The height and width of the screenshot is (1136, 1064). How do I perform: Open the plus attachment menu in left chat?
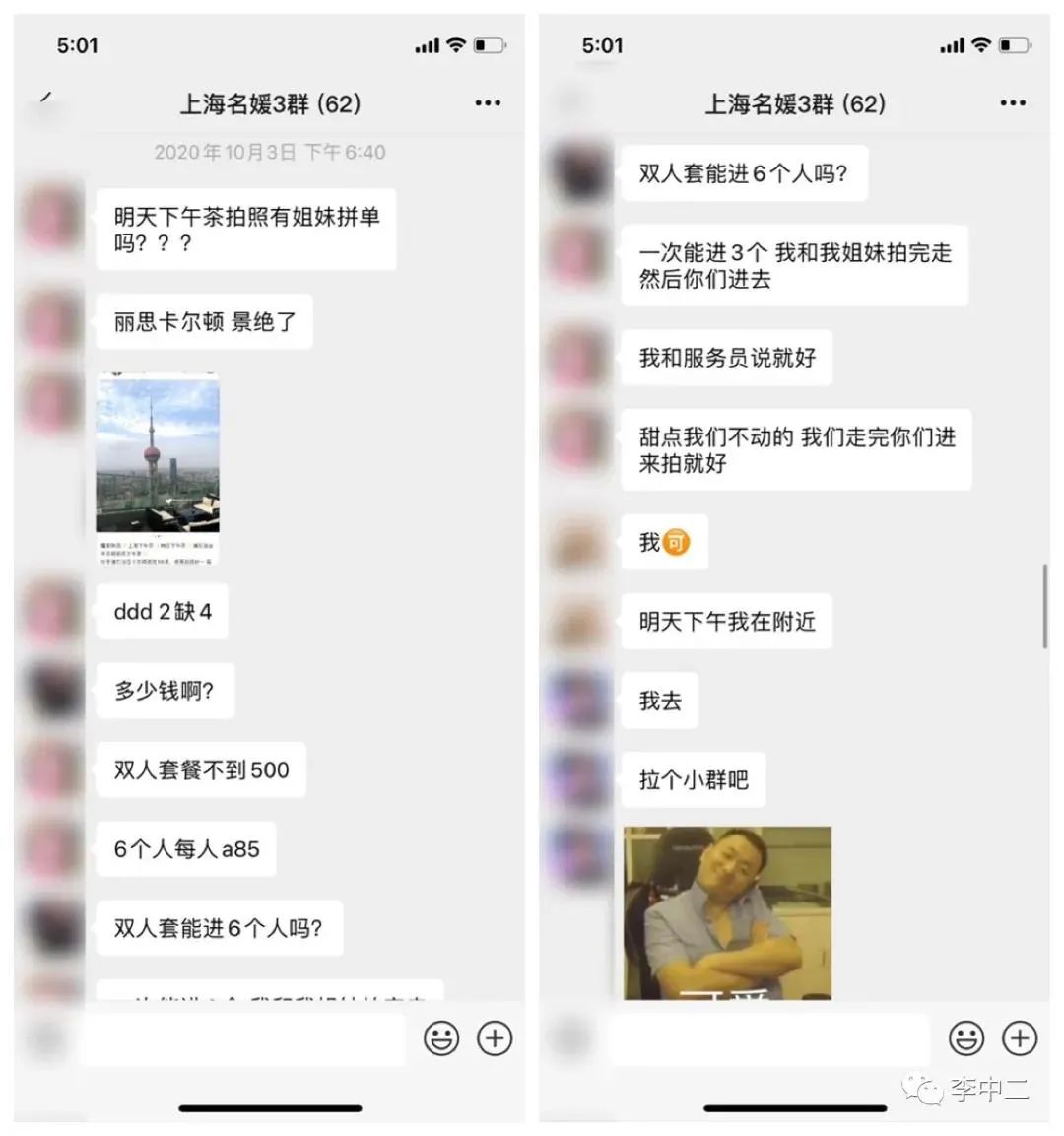[x=495, y=1037]
